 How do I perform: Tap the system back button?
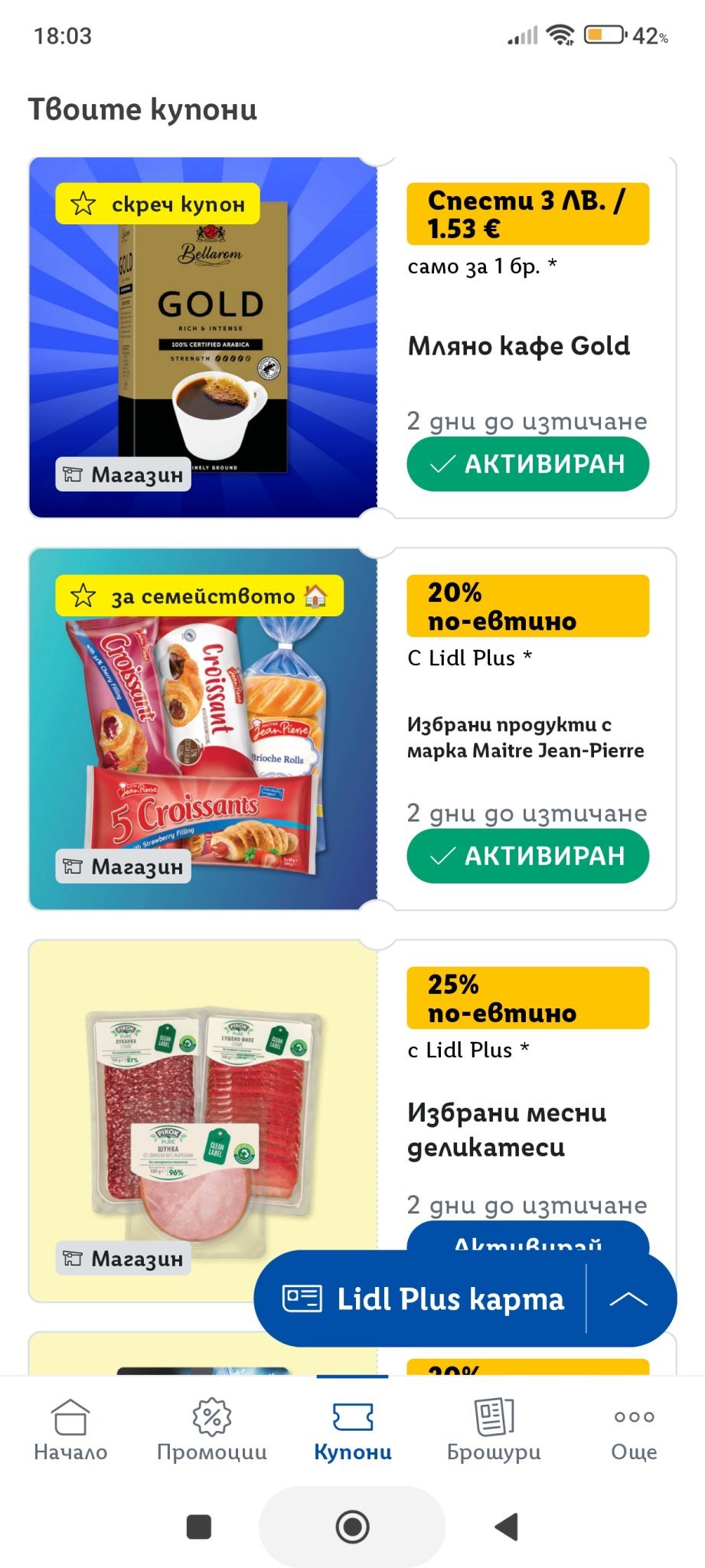(x=506, y=1527)
